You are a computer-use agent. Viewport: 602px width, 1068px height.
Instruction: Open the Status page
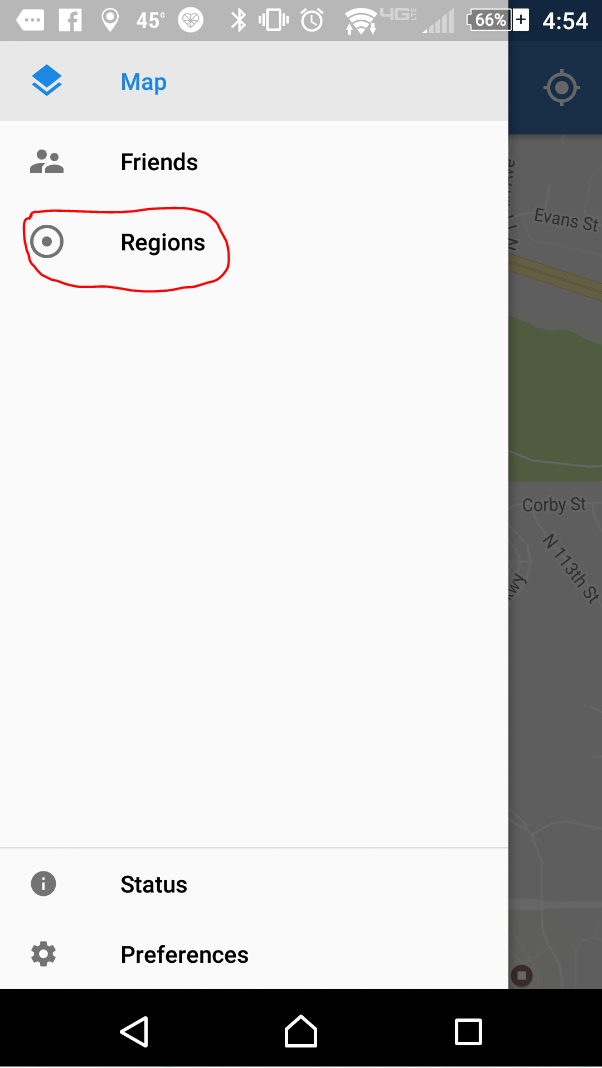point(153,884)
